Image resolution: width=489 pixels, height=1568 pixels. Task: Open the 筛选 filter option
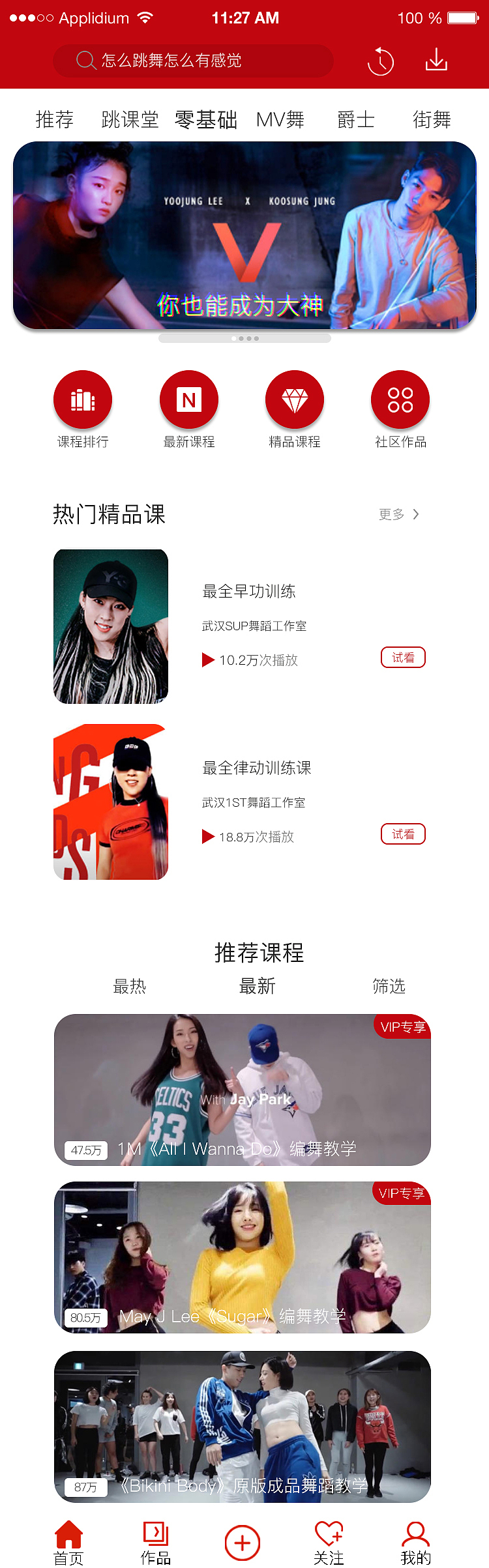click(x=389, y=986)
